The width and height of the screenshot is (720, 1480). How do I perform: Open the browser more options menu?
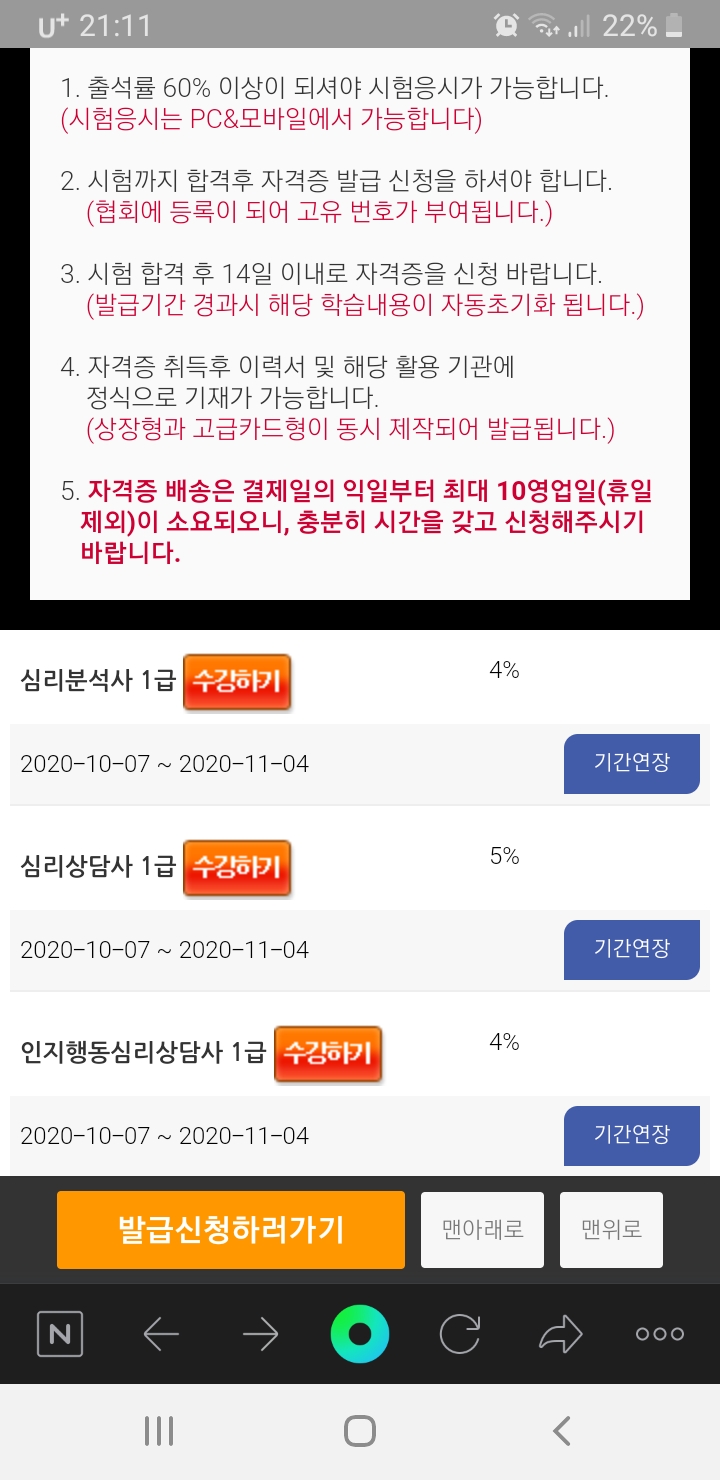click(x=660, y=1334)
